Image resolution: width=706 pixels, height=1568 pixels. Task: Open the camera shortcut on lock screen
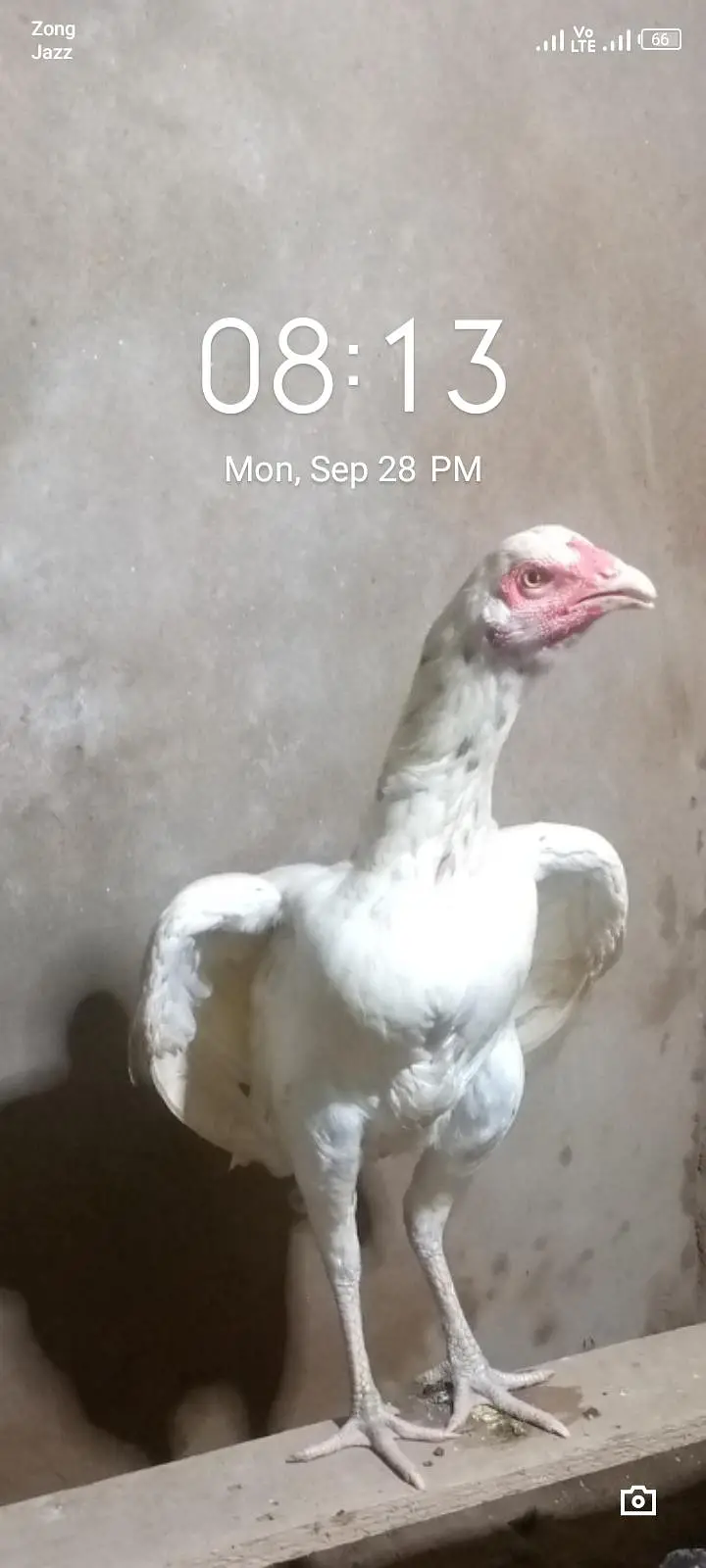(638, 1500)
